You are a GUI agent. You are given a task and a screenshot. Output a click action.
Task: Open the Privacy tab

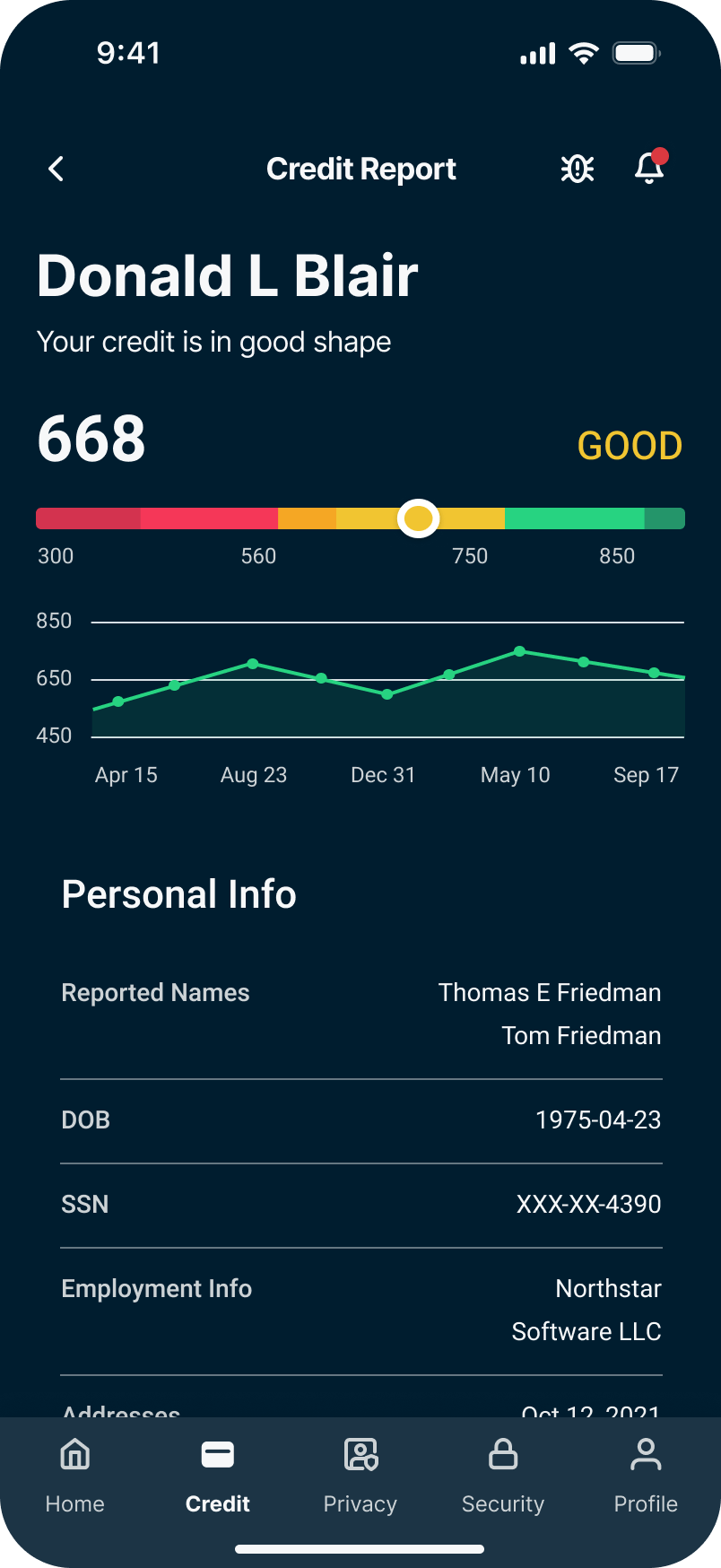360,1475
